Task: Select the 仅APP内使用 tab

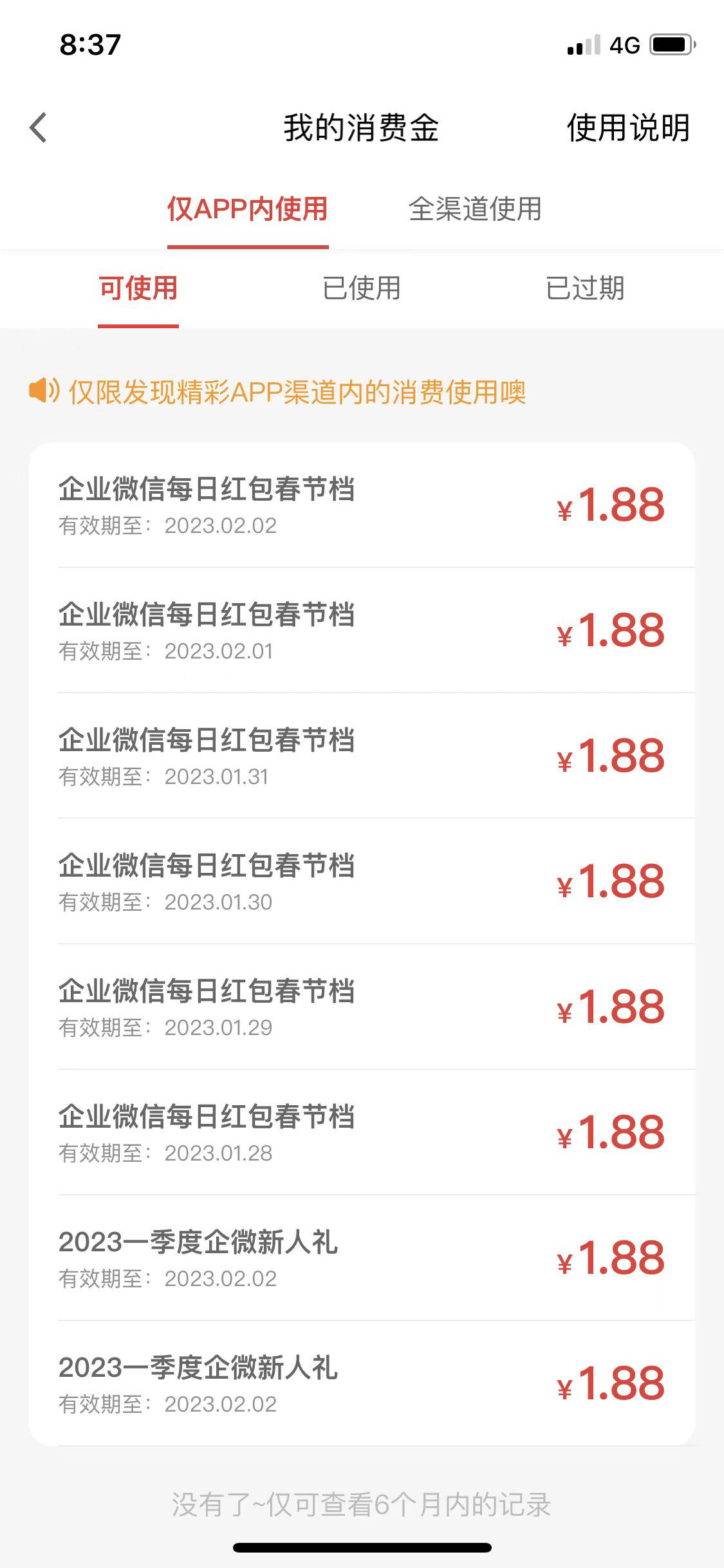Action: tap(248, 209)
